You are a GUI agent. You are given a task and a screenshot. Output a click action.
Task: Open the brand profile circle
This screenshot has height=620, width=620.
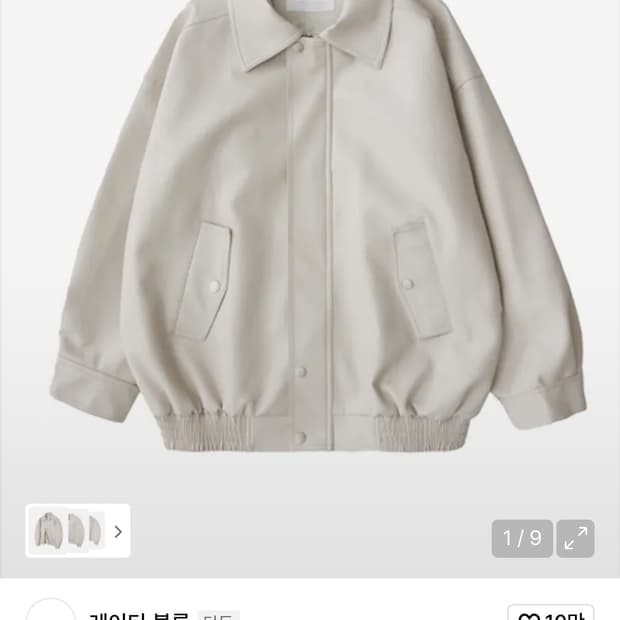point(50,610)
